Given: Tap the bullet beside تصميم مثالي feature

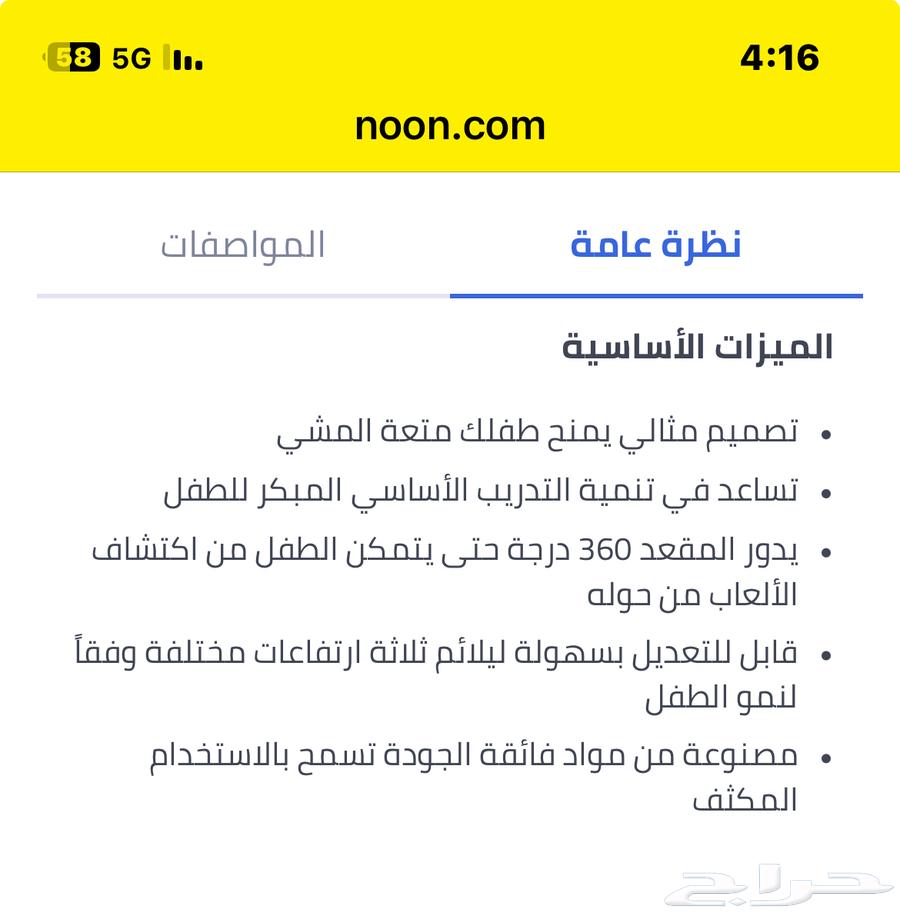Looking at the screenshot, I should tap(824, 432).
